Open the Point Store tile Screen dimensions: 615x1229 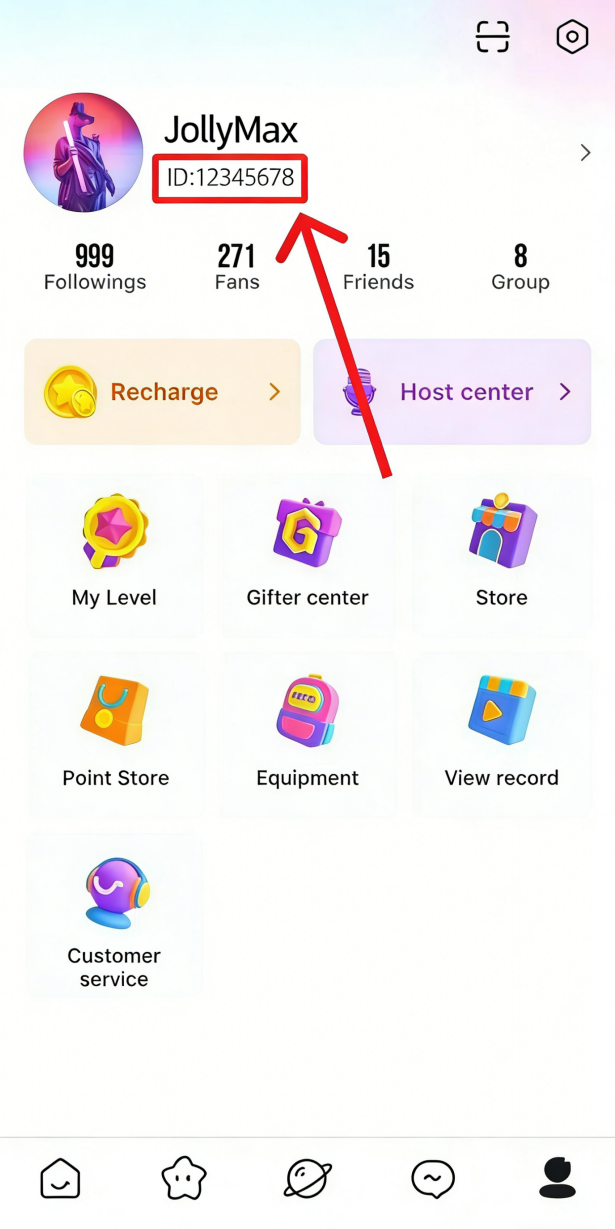pos(115,733)
